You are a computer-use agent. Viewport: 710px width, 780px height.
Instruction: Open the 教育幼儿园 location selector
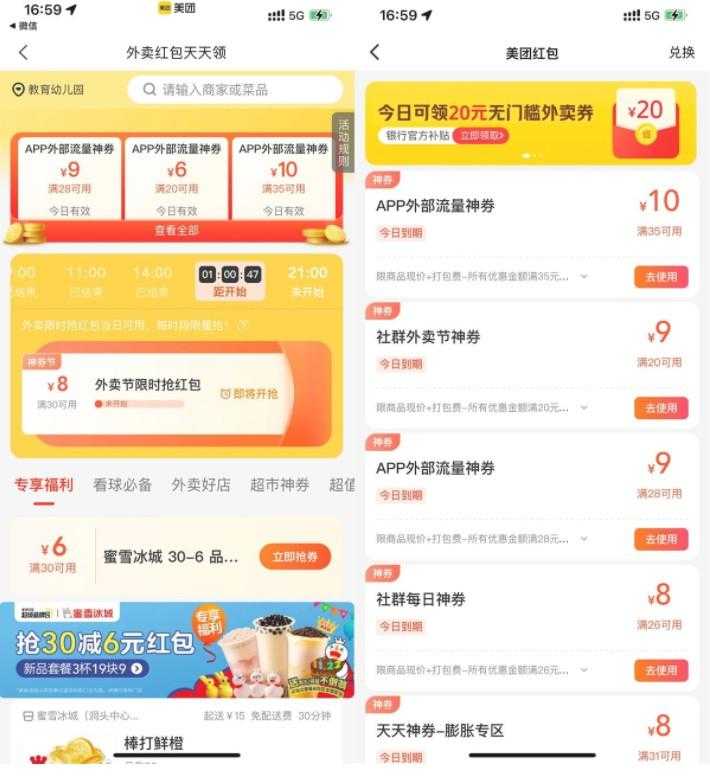pos(48,90)
